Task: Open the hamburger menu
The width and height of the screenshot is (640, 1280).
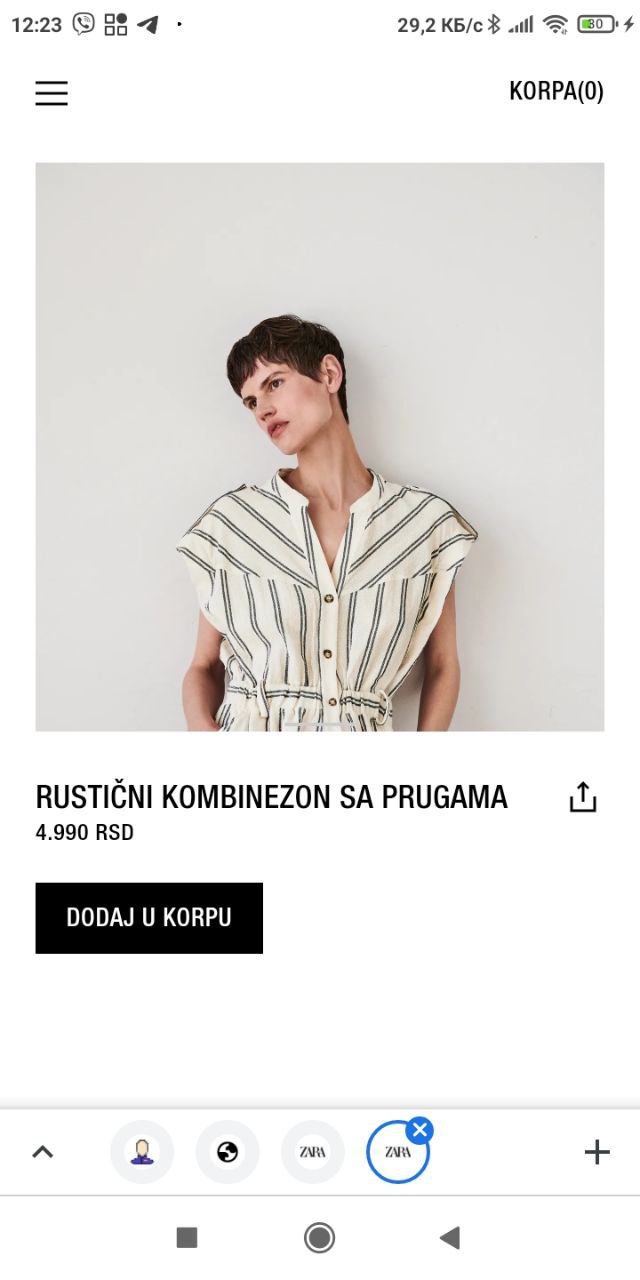Action: click(52, 93)
